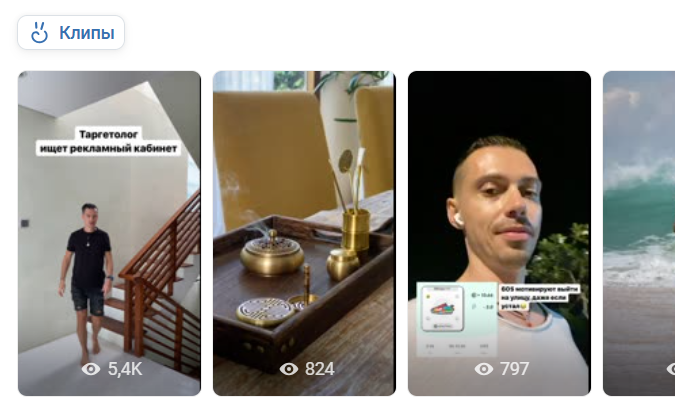
Task: Open the selfie clip with 797 views
Action: coord(499,233)
